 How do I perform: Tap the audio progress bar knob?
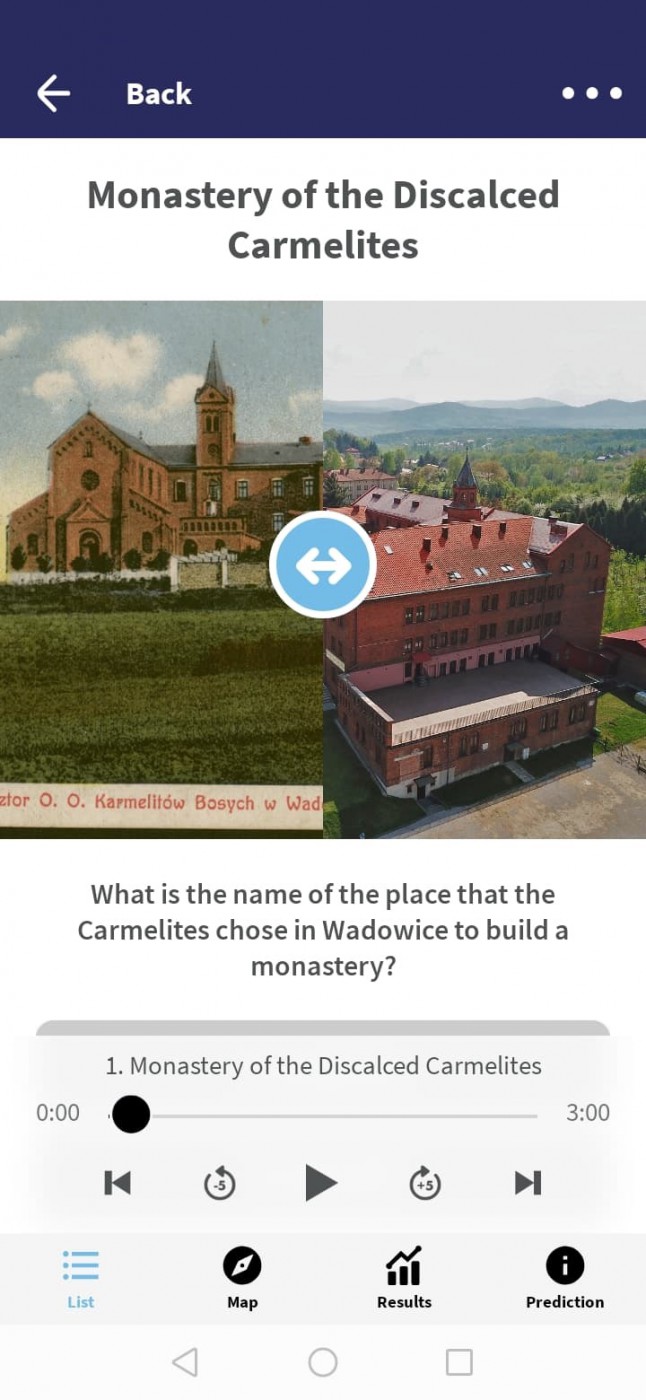(130, 1113)
